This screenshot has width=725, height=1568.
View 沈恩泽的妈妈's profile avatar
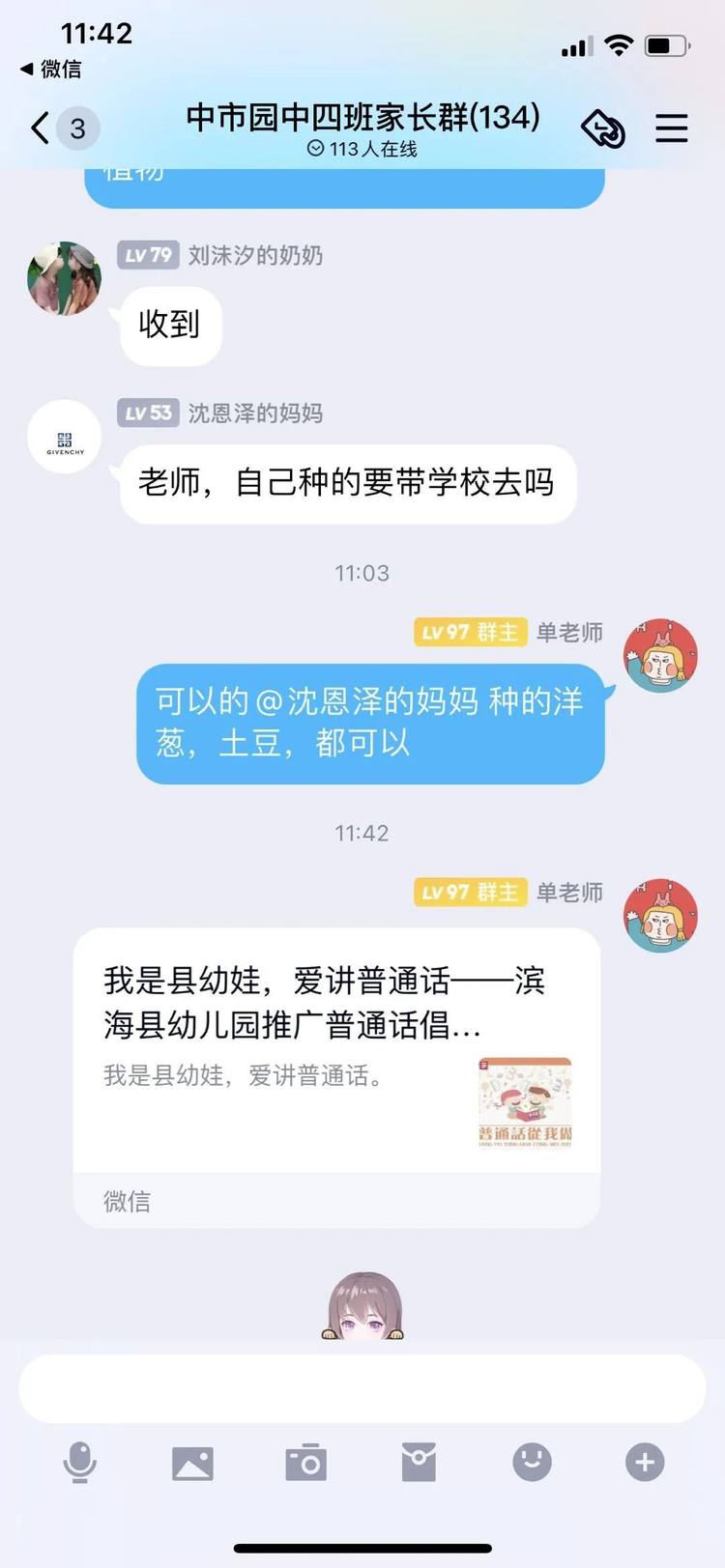[x=65, y=437]
